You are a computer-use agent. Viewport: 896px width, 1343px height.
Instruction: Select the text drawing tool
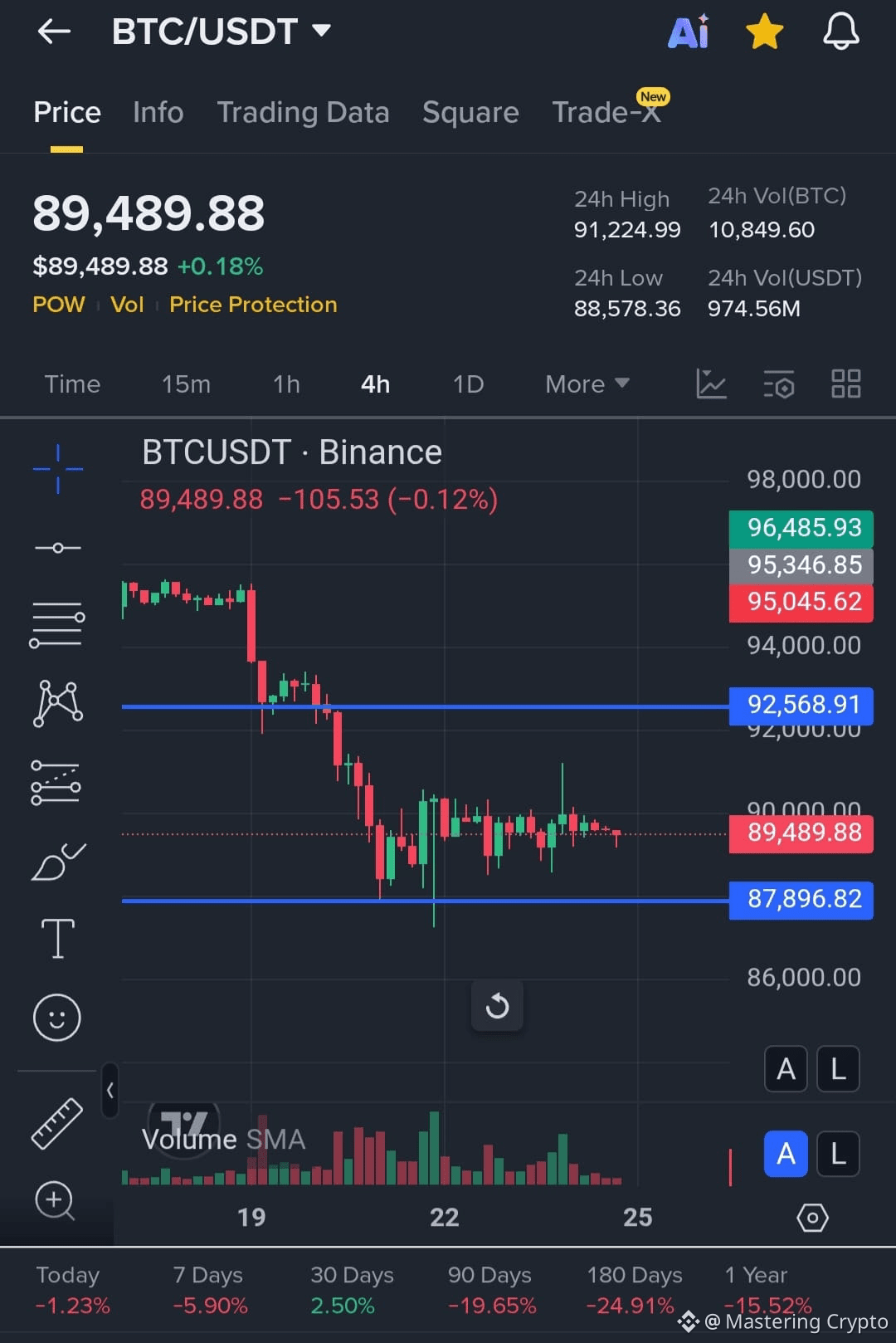tap(57, 939)
